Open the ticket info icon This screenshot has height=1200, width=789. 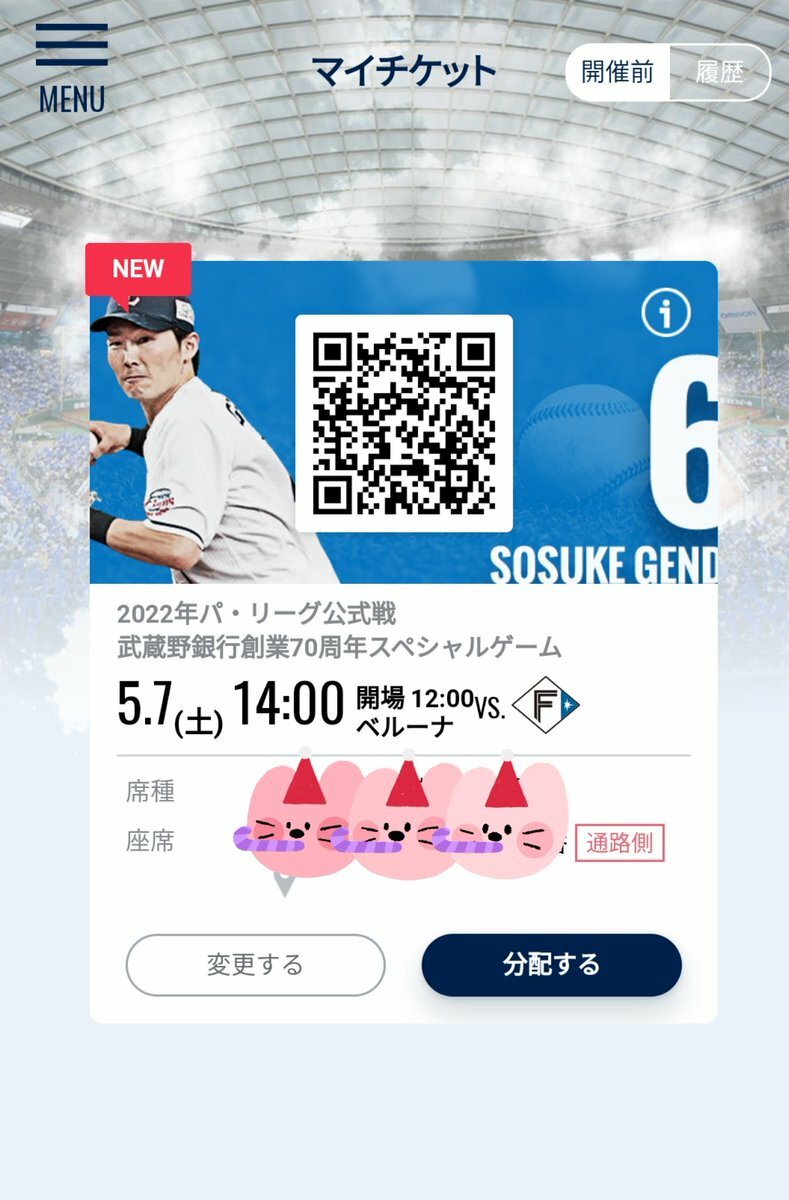coord(665,314)
